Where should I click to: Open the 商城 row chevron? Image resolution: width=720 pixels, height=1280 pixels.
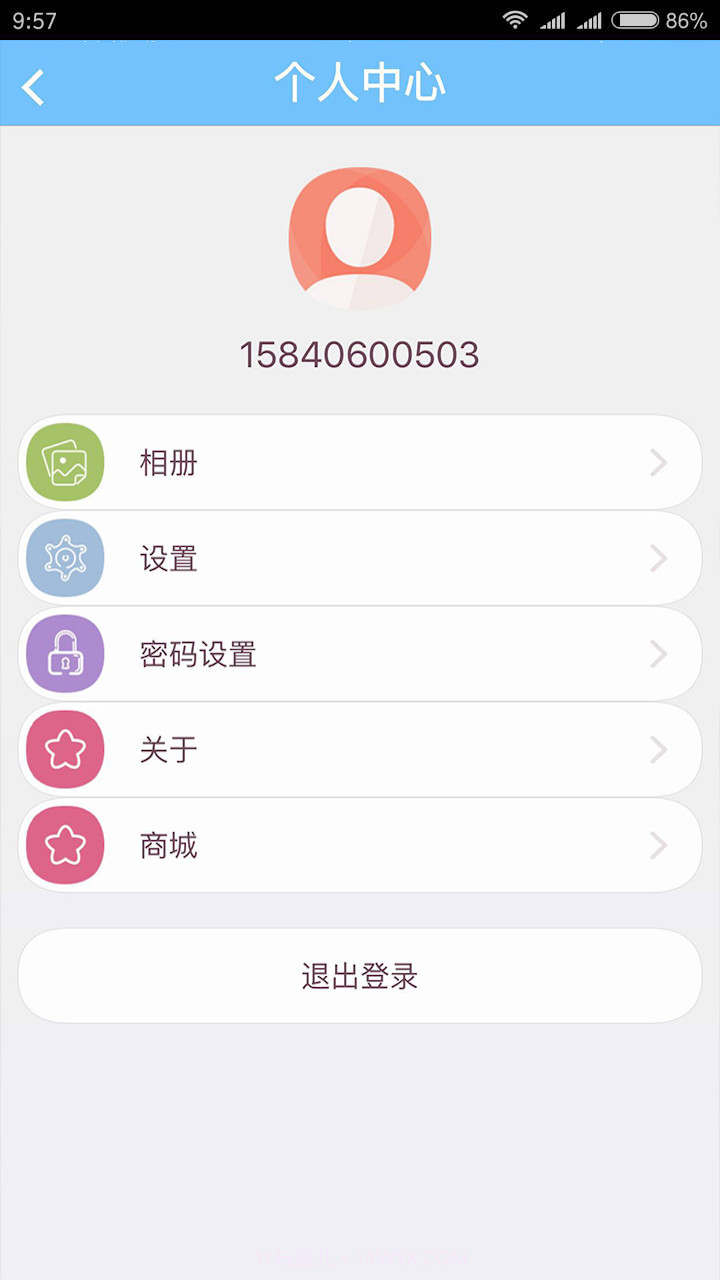click(658, 845)
